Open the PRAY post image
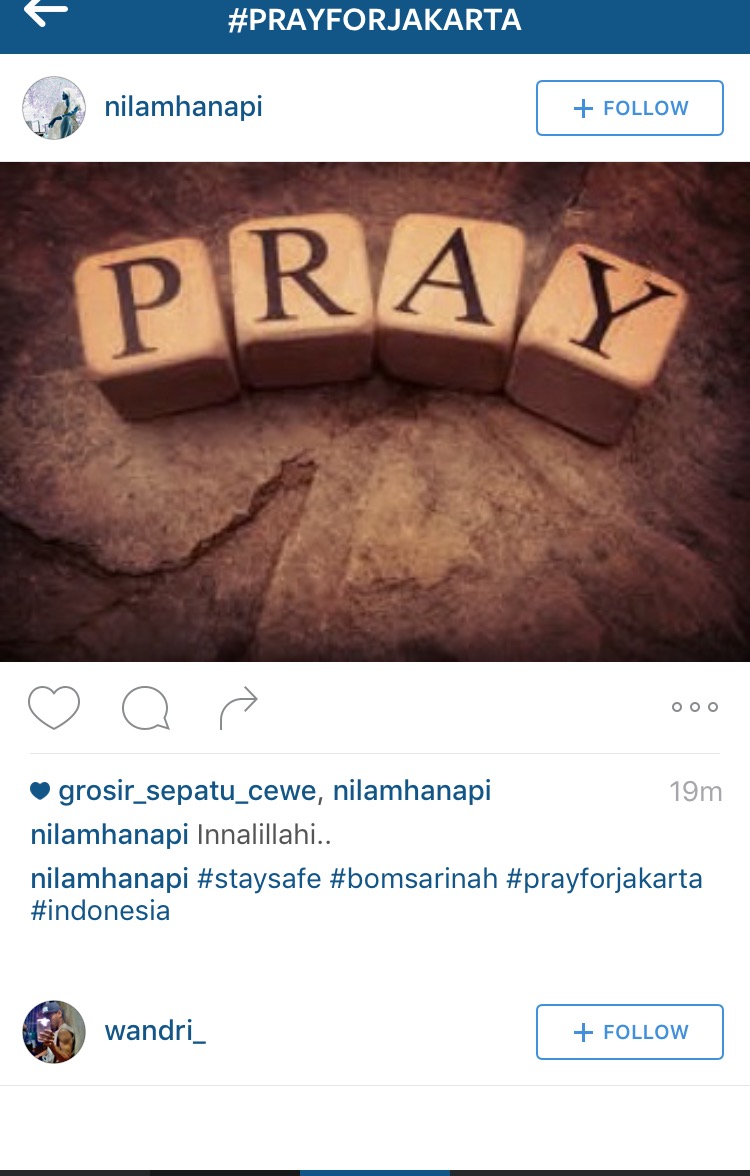Viewport: 750px width, 1176px height. 375,411
